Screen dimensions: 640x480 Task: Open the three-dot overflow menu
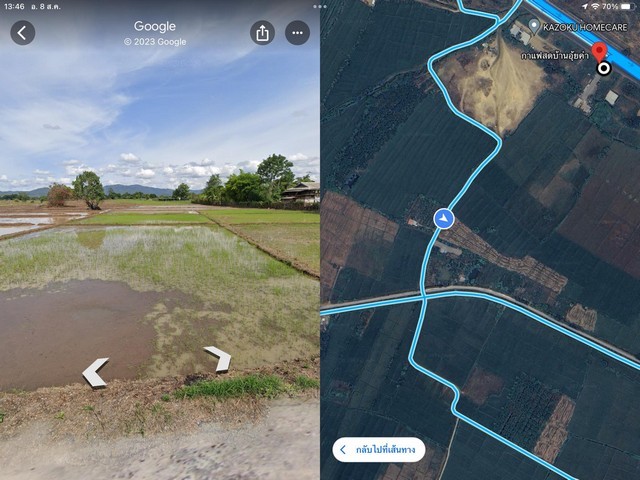pyautogui.click(x=297, y=33)
